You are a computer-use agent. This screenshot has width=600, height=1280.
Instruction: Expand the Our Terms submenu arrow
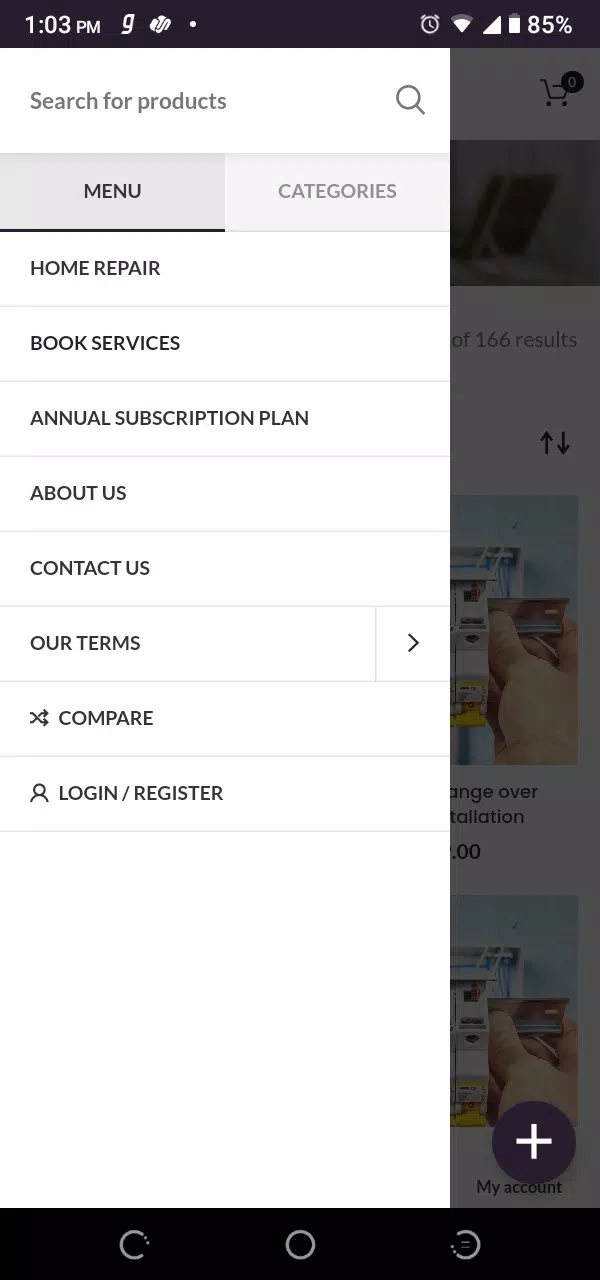click(413, 643)
